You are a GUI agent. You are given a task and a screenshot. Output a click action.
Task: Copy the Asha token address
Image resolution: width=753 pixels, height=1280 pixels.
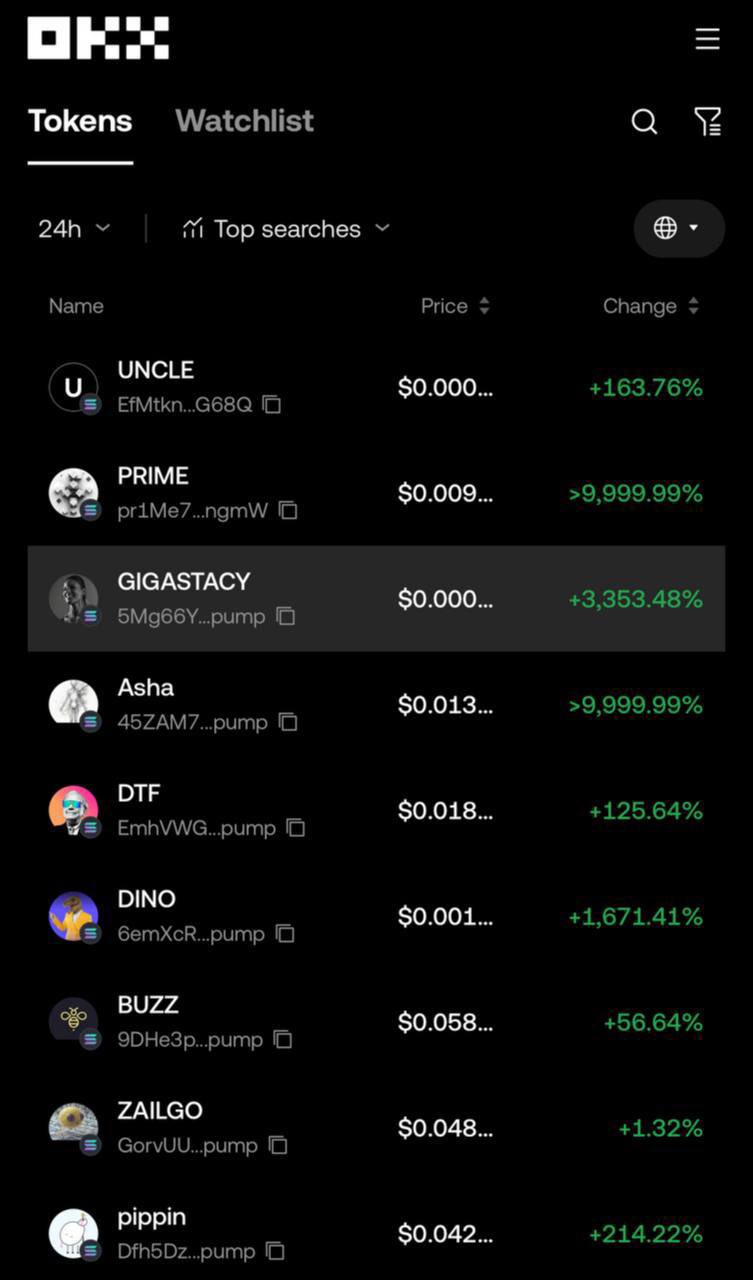[x=288, y=722]
